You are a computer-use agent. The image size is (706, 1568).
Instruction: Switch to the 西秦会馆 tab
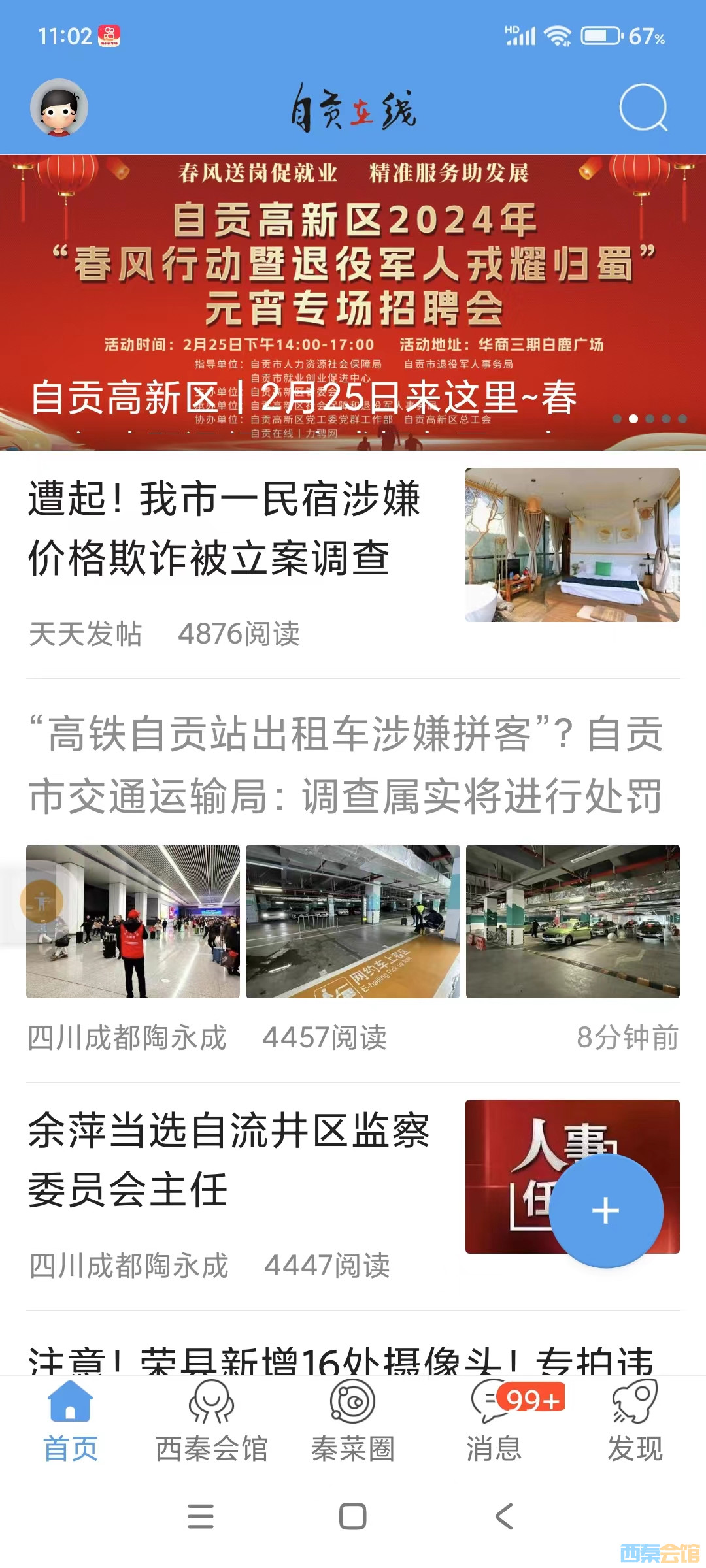click(211, 1419)
